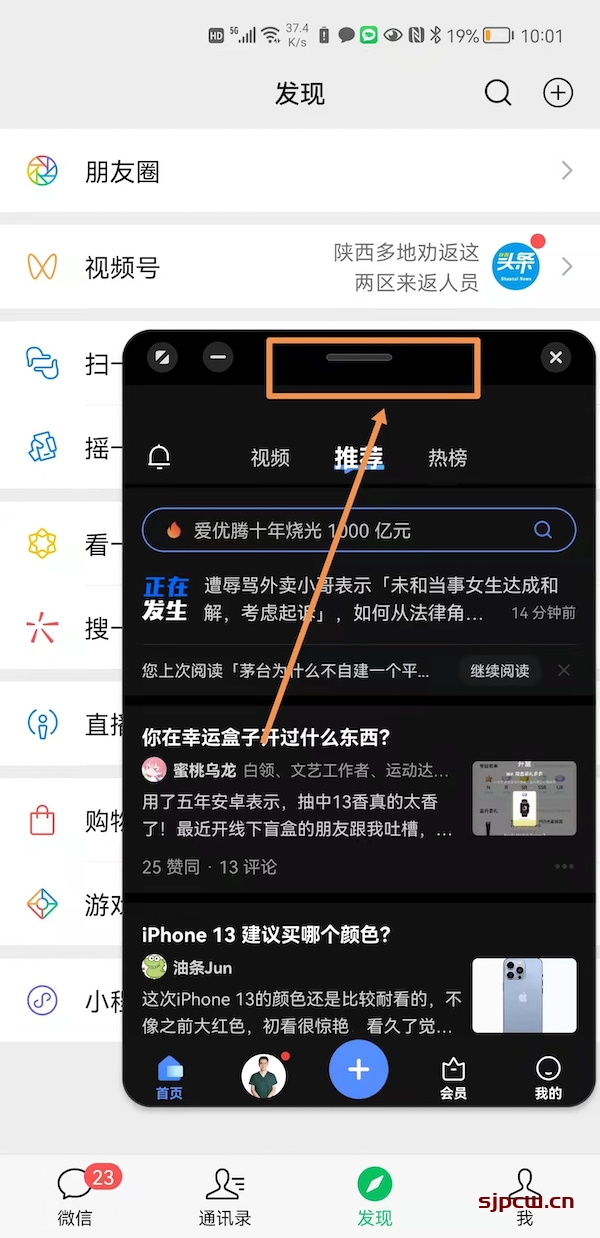Tap search box 爱优腾十年烧光1000亿元
This screenshot has width=600, height=1238.
tap(340, 531)
